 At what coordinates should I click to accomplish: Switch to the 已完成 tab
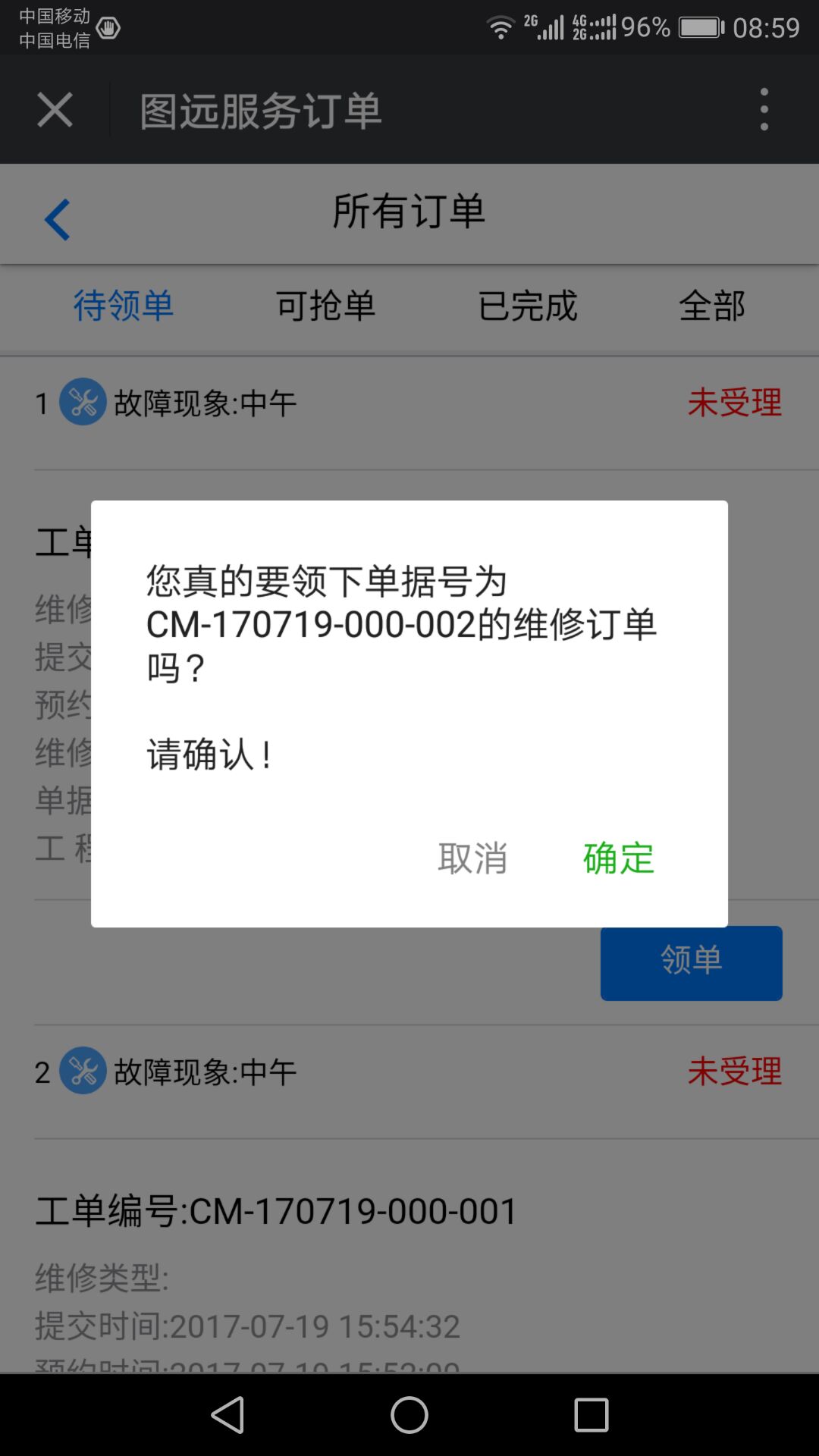(x=528, y=306)
